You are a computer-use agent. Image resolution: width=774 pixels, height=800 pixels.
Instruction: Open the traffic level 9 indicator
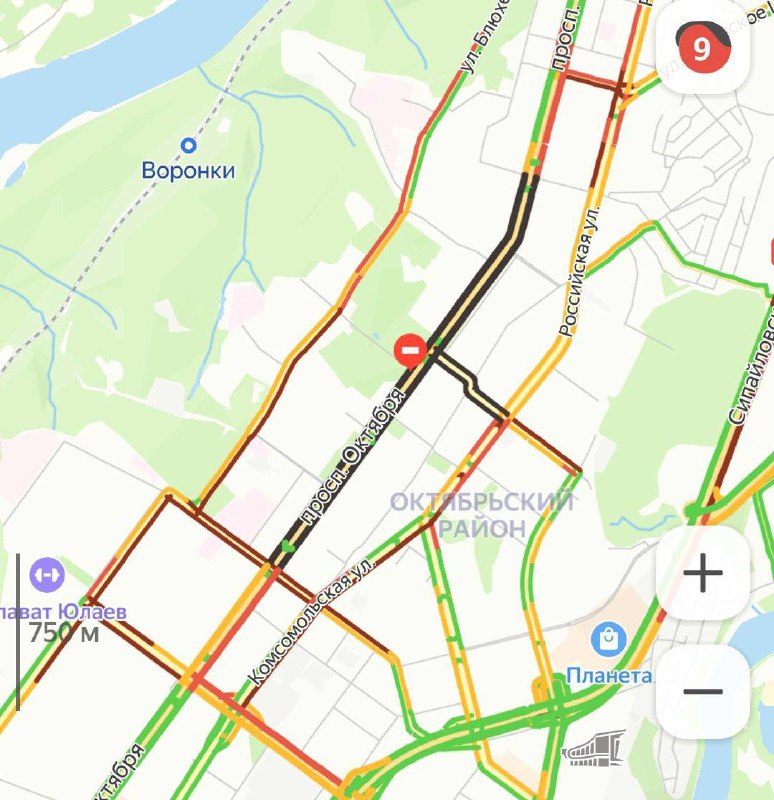point(701,49)
